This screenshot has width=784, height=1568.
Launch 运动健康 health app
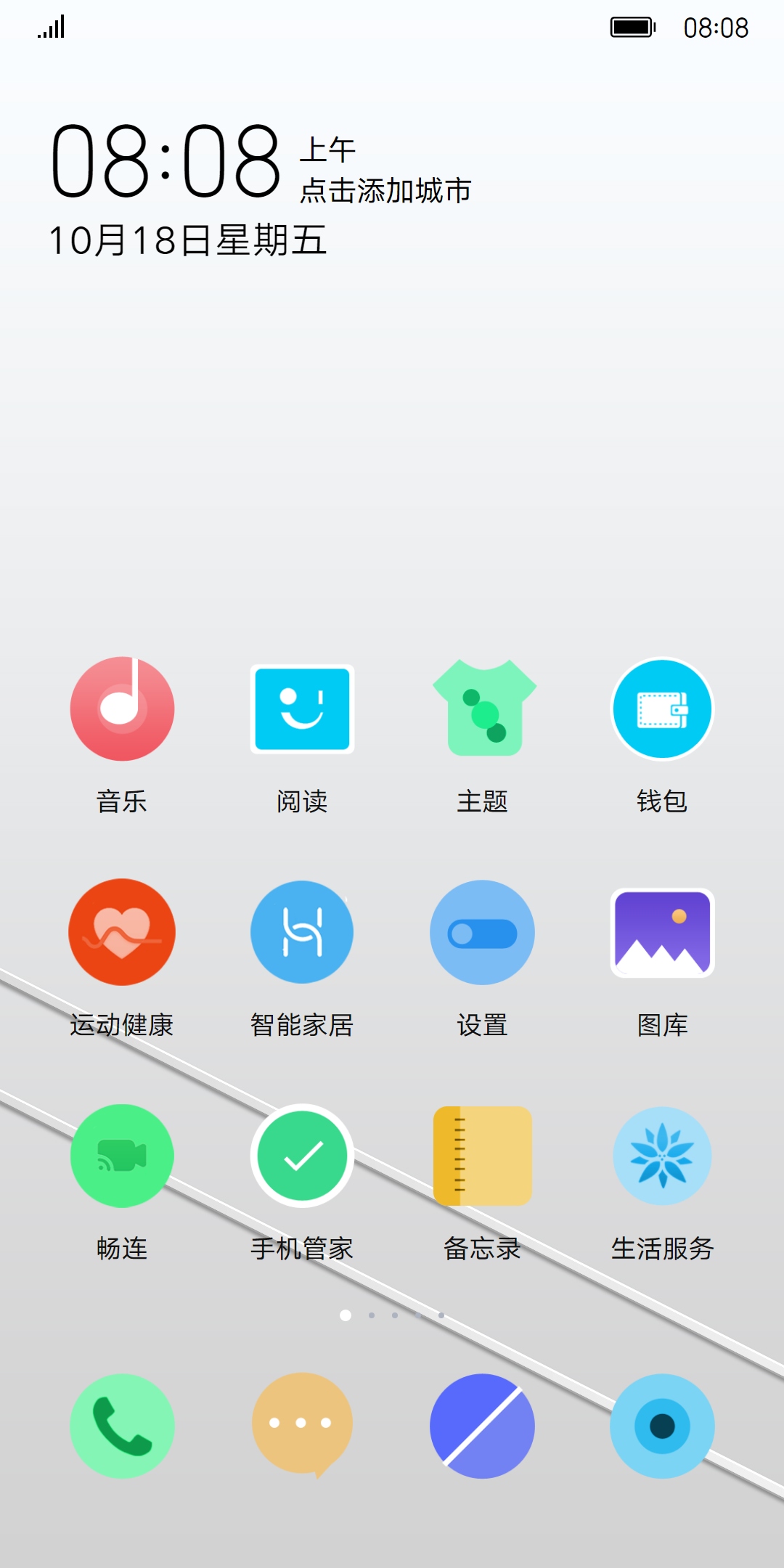[x=122, y=932]
